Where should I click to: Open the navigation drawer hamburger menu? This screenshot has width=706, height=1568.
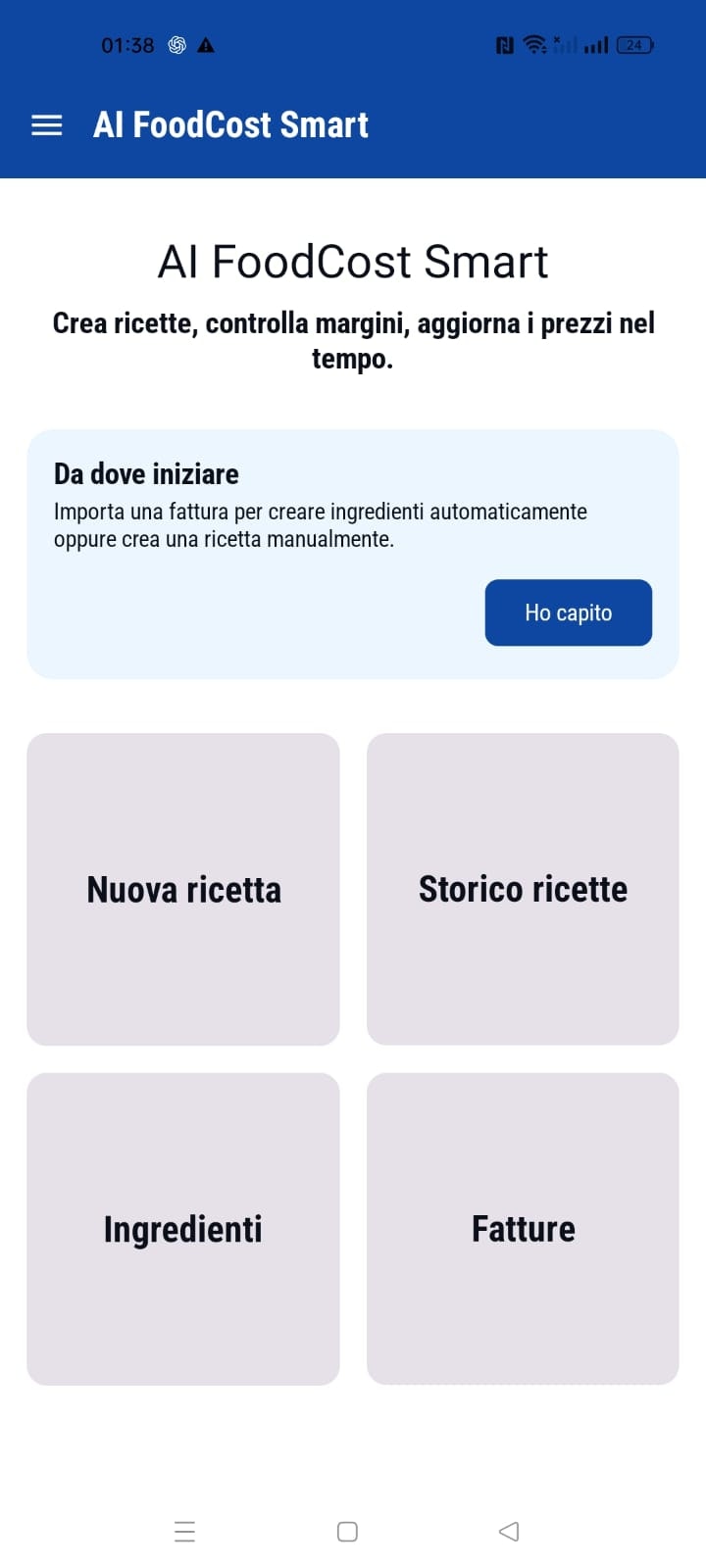coord(45,125)
